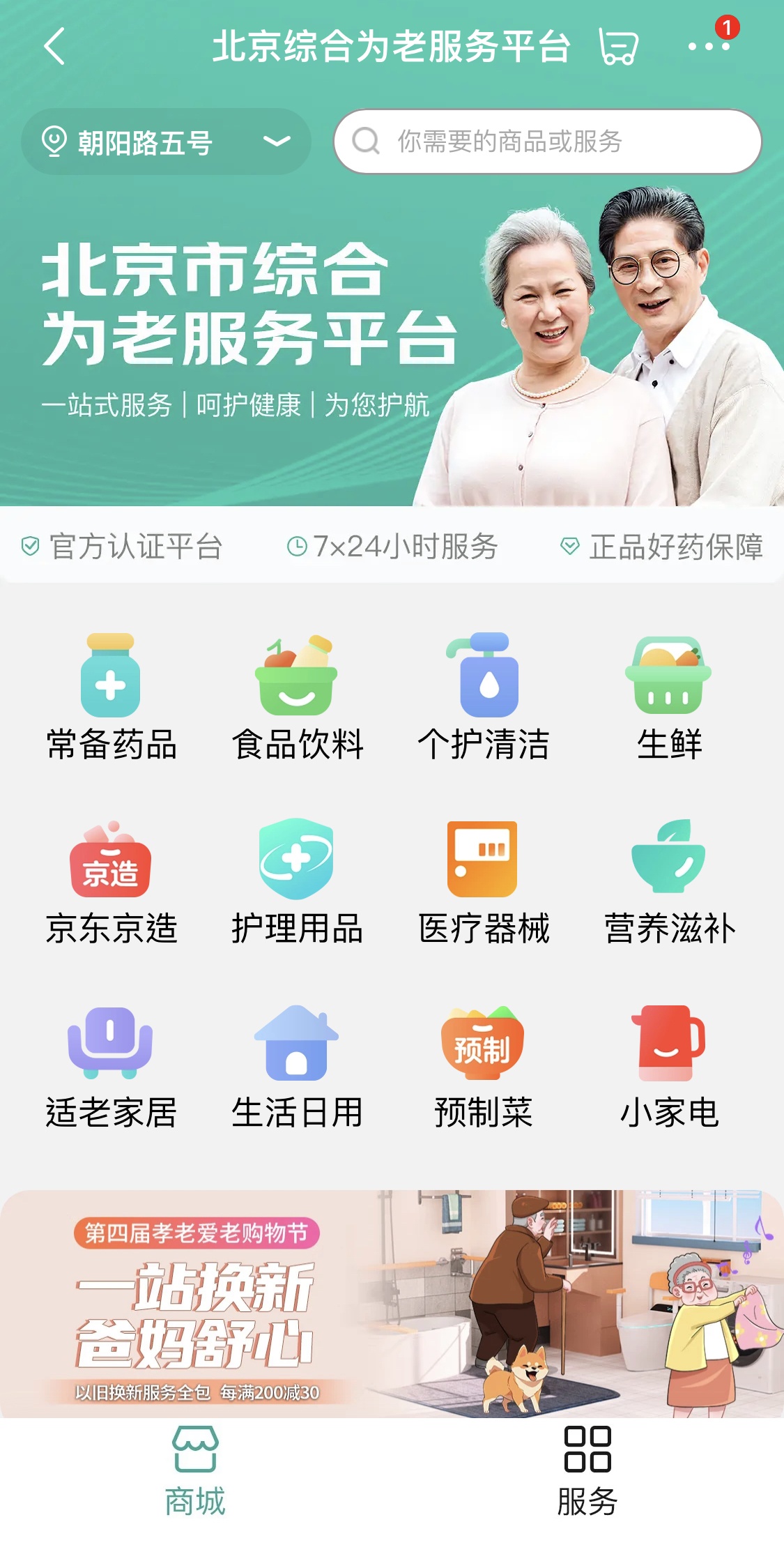Select the 个护清洁 category

point(483,697)
